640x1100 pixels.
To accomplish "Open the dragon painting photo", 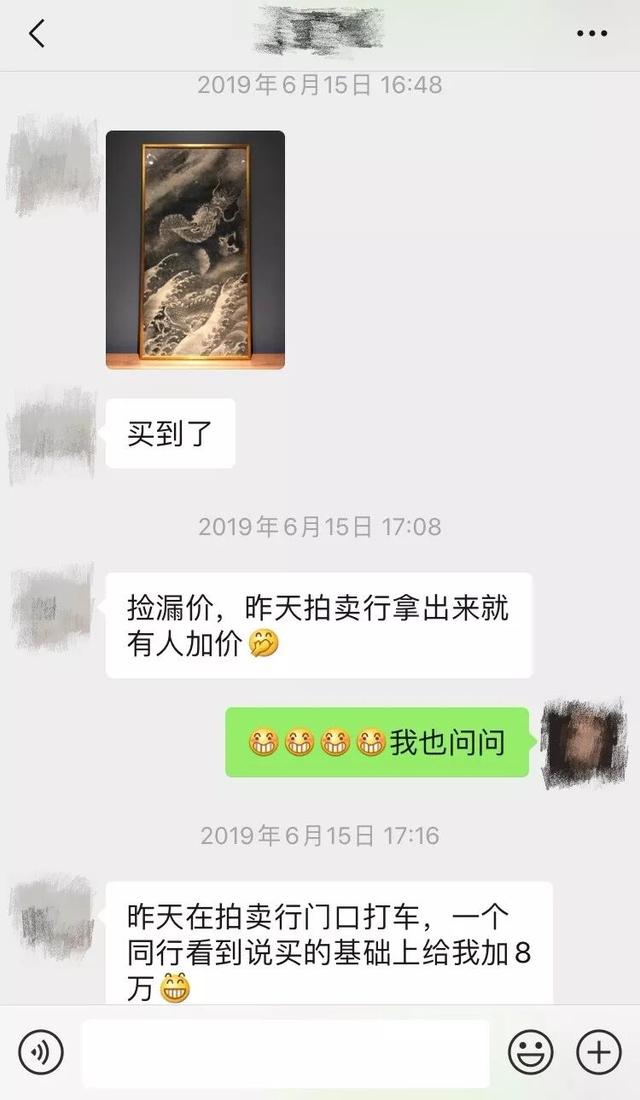I will click(195, 250).
